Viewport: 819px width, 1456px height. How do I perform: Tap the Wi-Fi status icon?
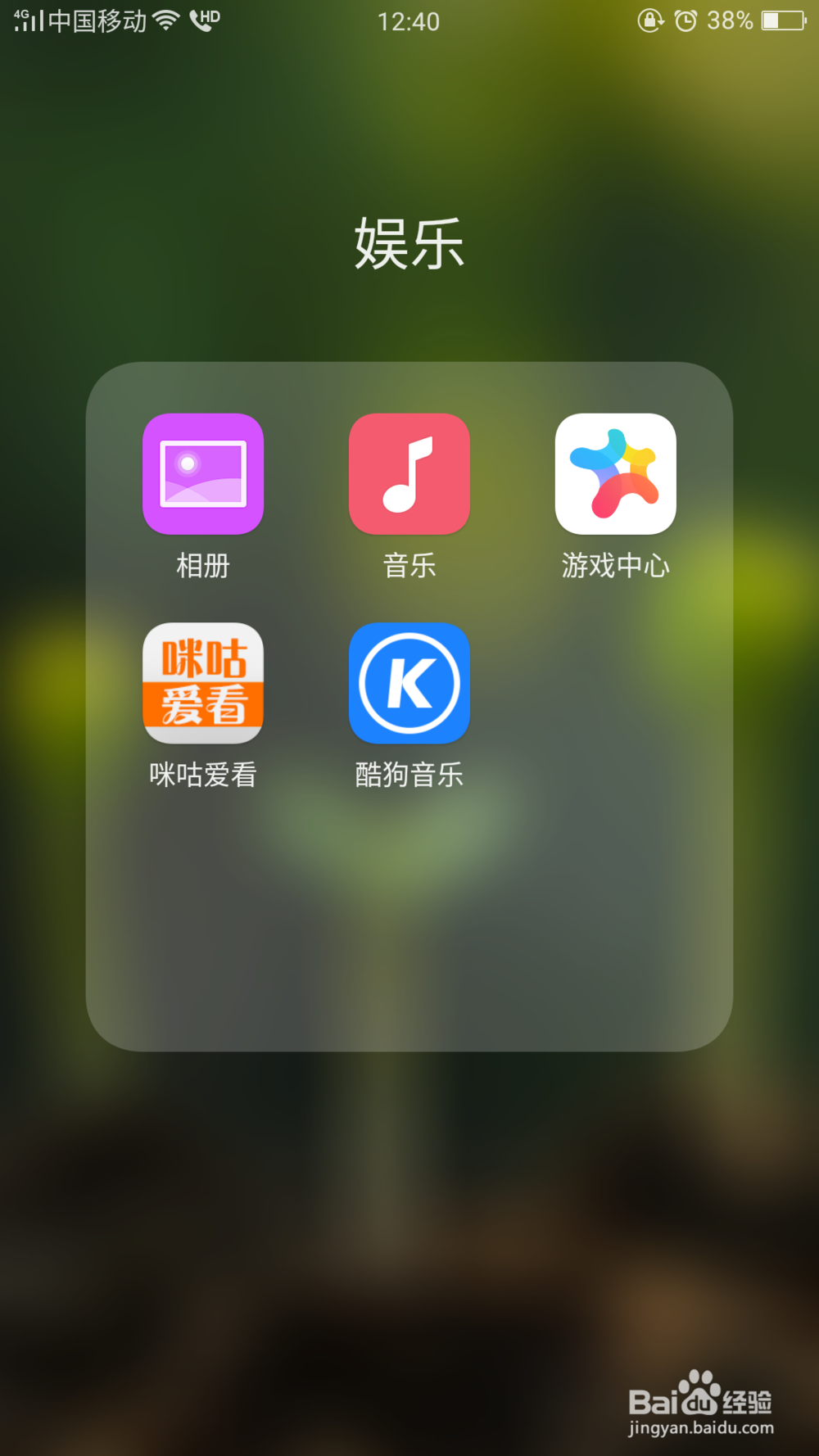pyautogui.click(x=166, y=21)
